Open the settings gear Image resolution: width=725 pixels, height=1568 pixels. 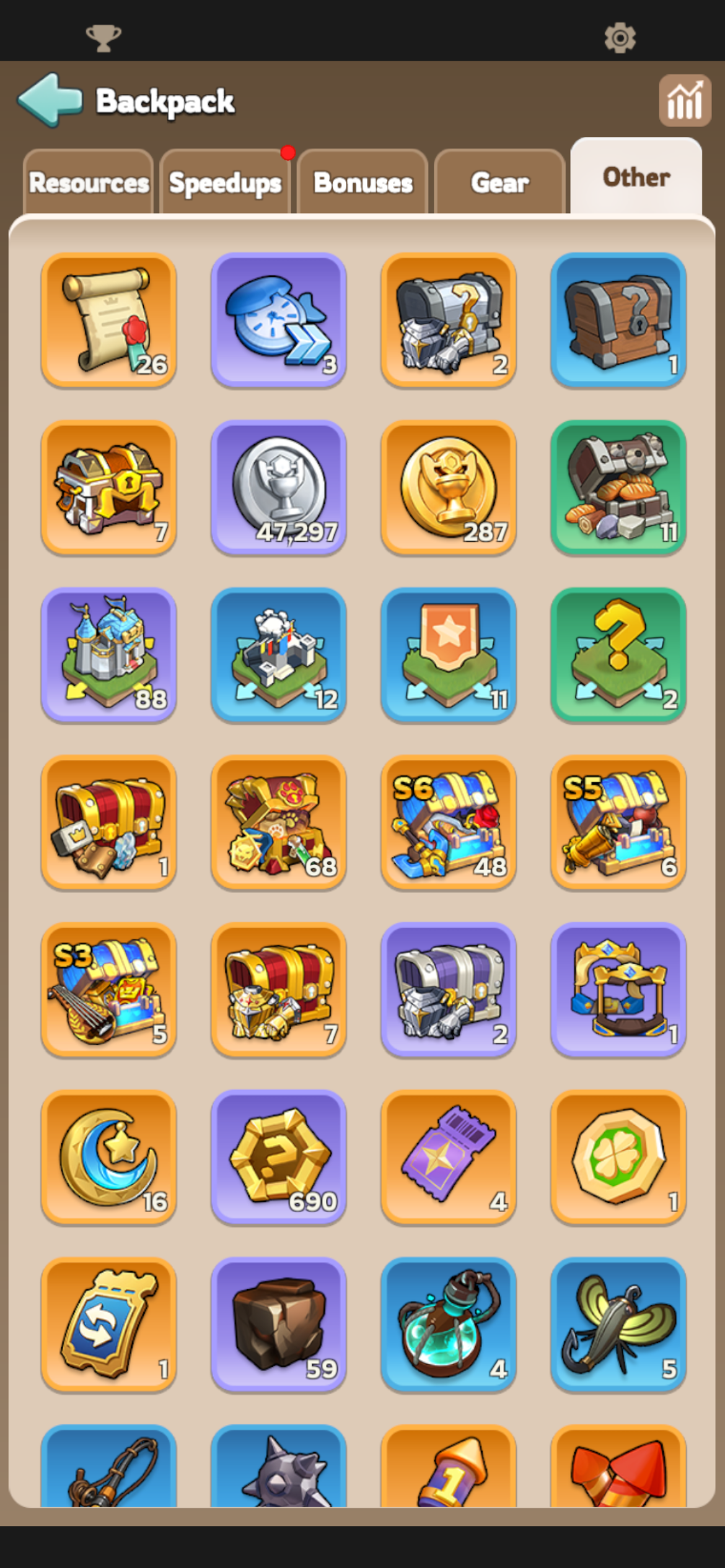(x=620, y=38)
